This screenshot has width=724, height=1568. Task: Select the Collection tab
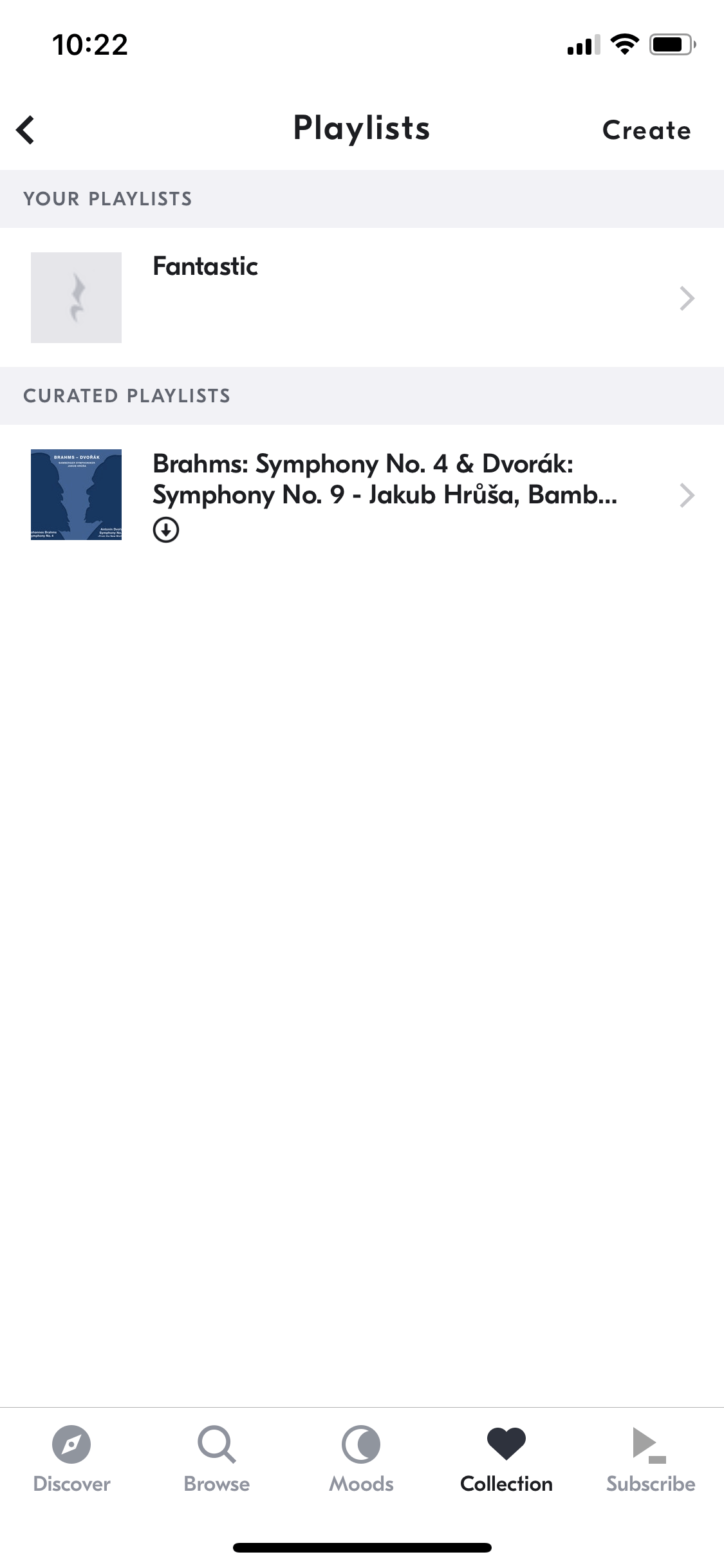tap(506, 1459)
